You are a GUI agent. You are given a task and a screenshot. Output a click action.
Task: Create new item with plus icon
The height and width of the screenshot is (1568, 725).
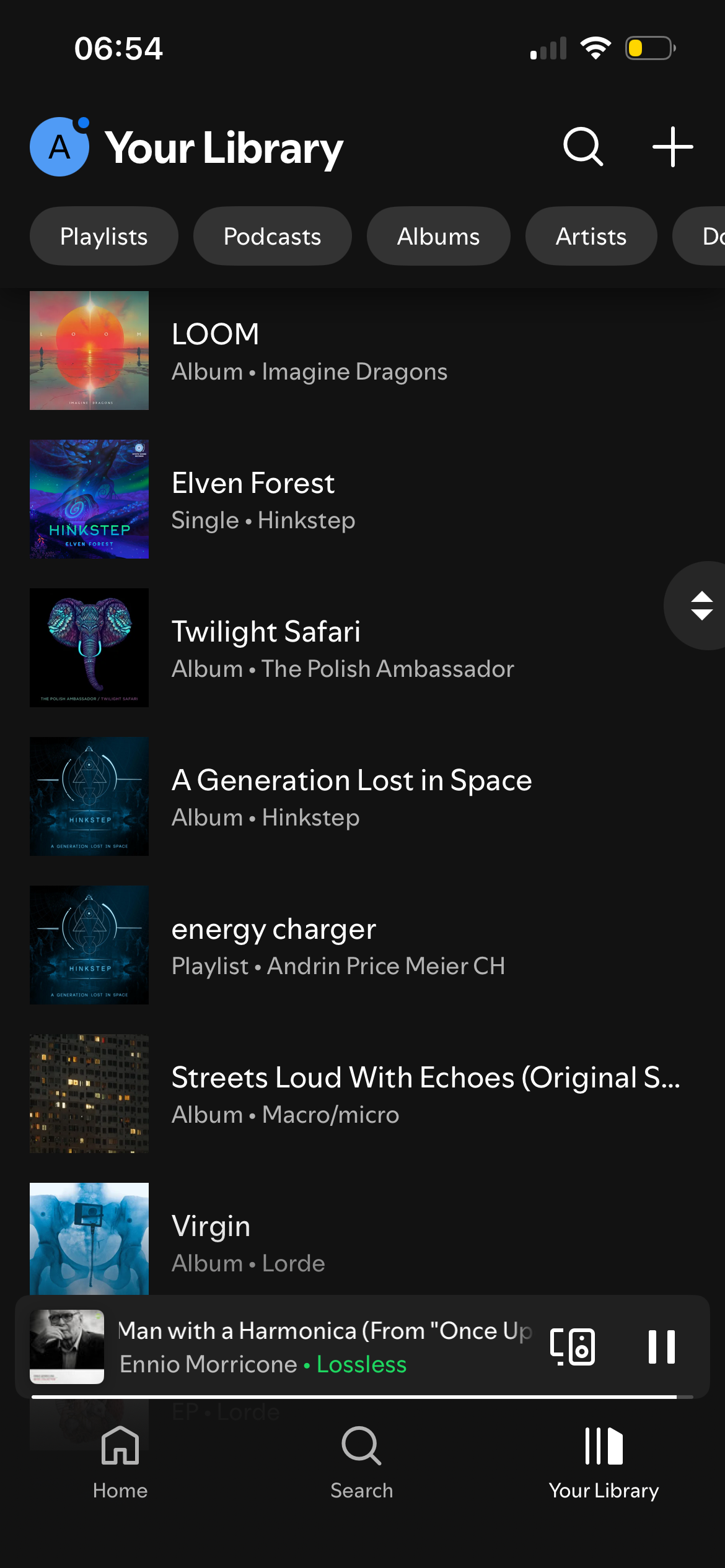pos(672,147)
